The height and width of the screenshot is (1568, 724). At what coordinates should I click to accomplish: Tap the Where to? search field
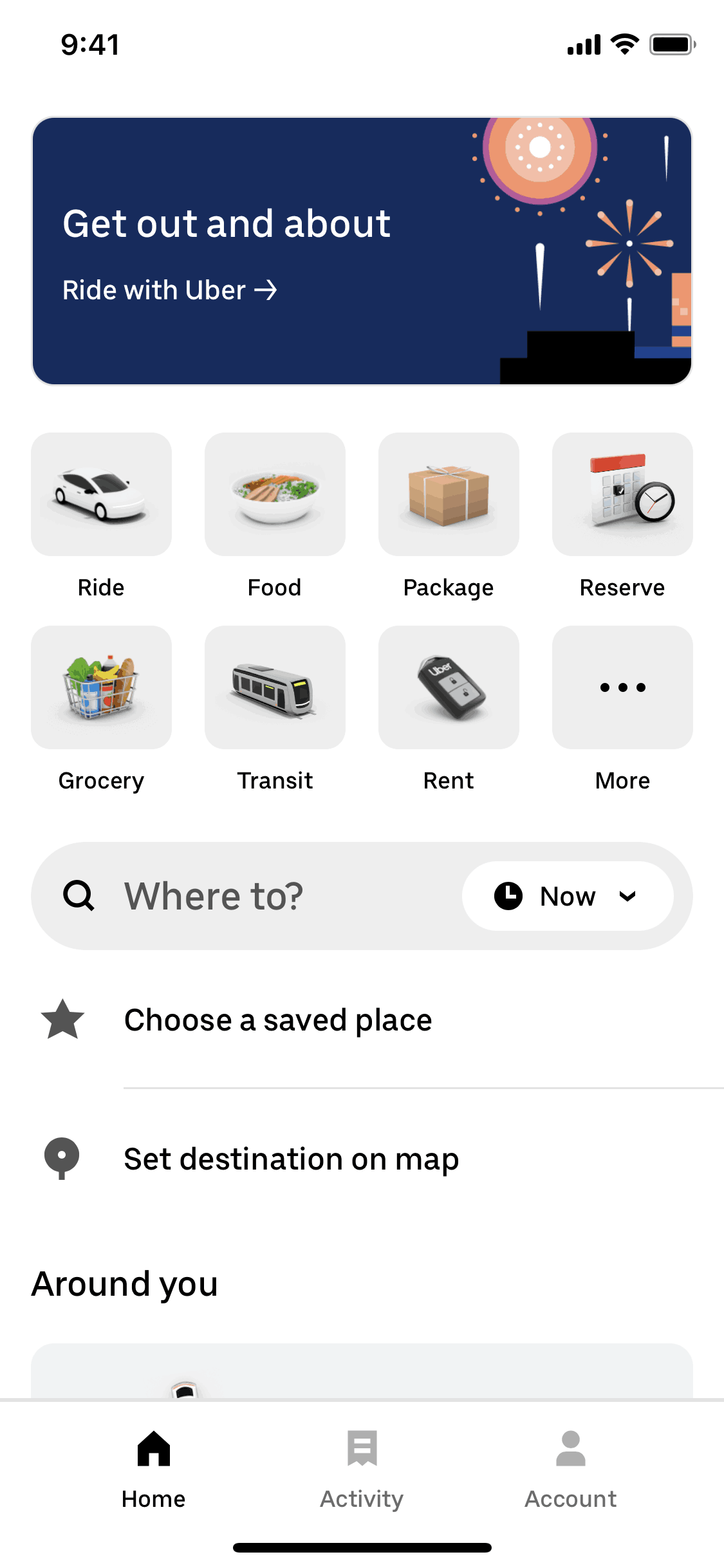pyautogui.click(x=257, y=896)
